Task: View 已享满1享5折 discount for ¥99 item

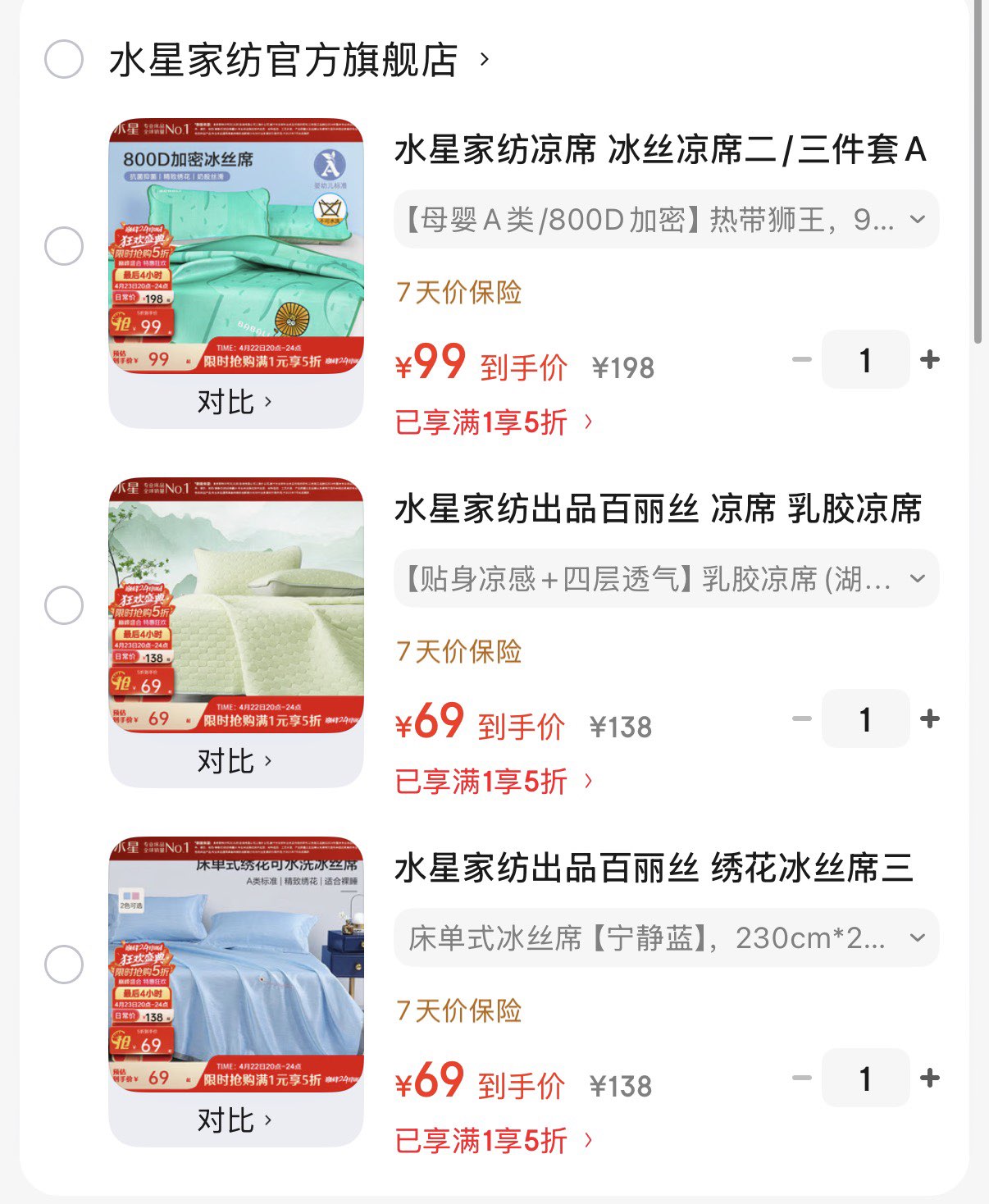Action: (x=494, y=422)
